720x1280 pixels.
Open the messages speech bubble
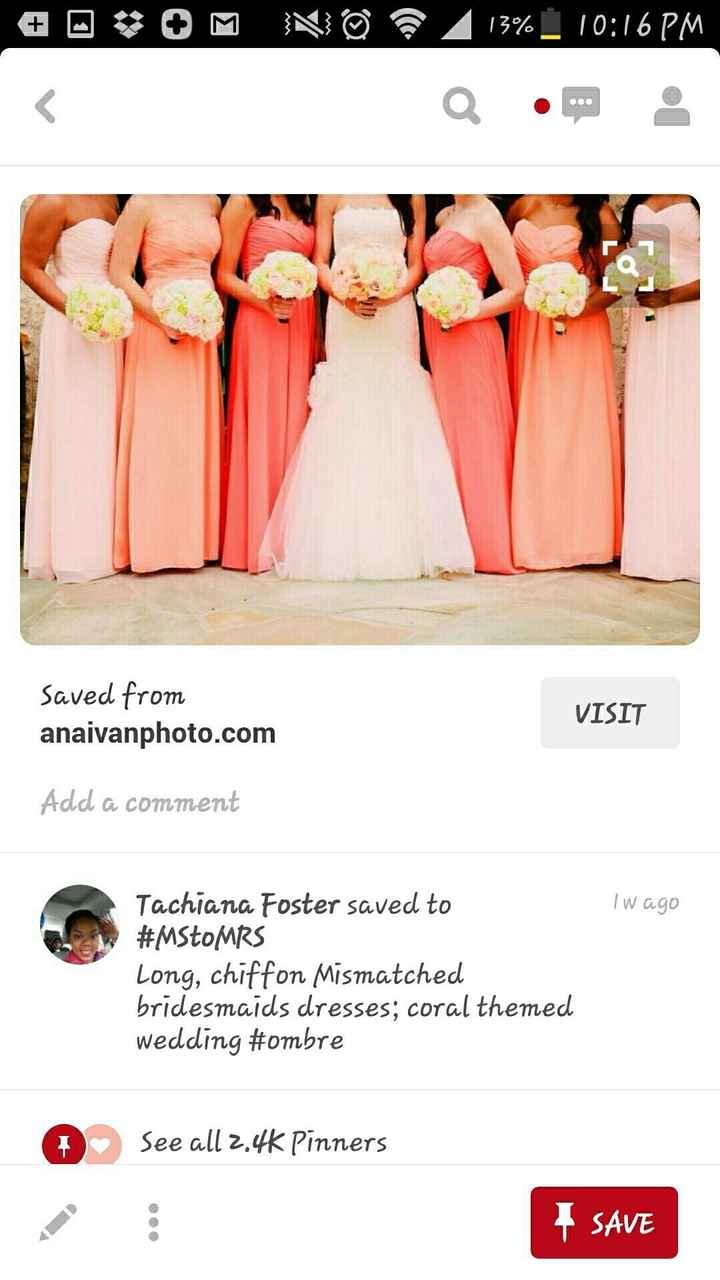pos(580,105)
